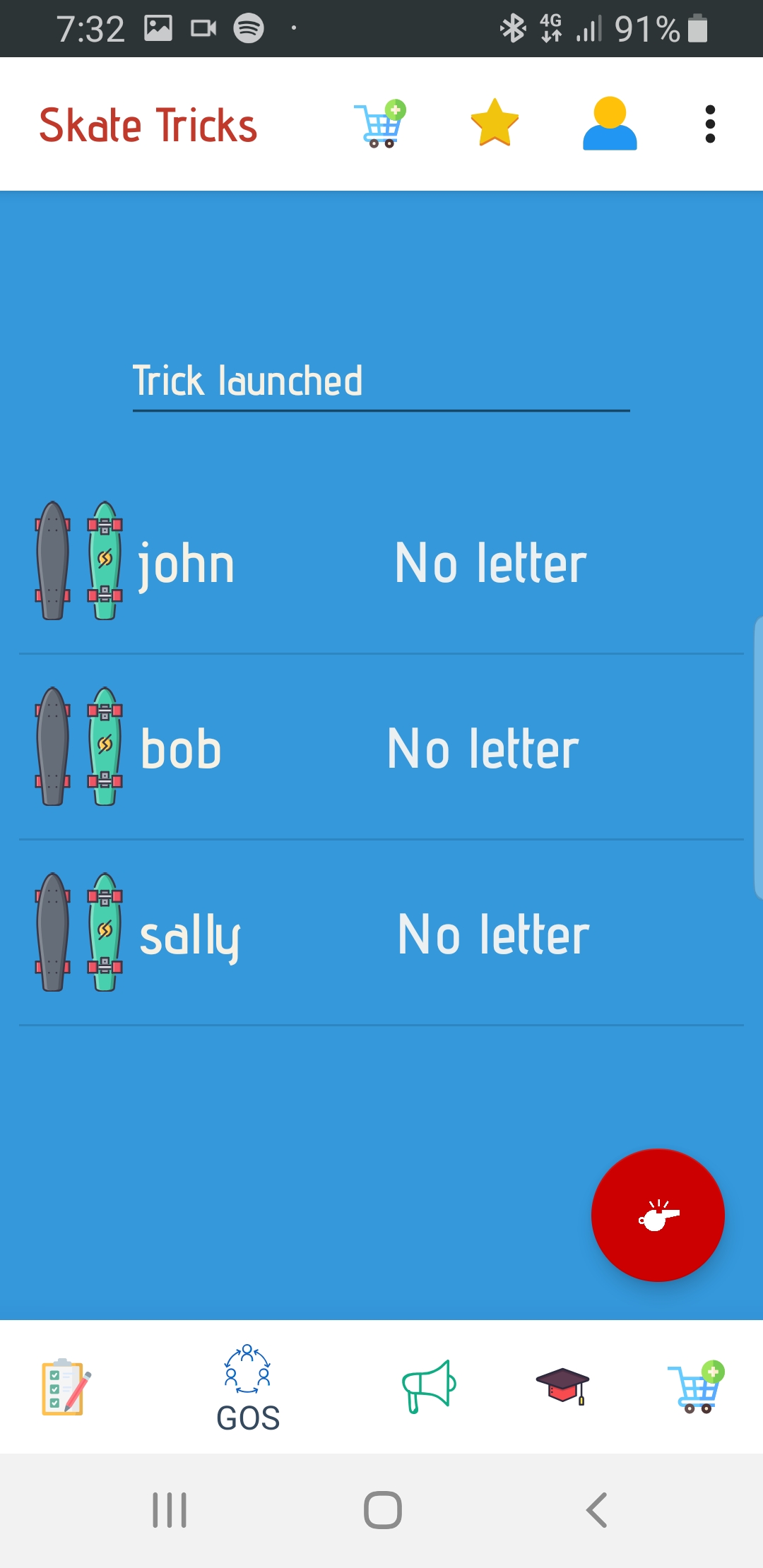The image size is (763, 1568).
Task: Go back using the system back button
Action: click(597, 1510)
